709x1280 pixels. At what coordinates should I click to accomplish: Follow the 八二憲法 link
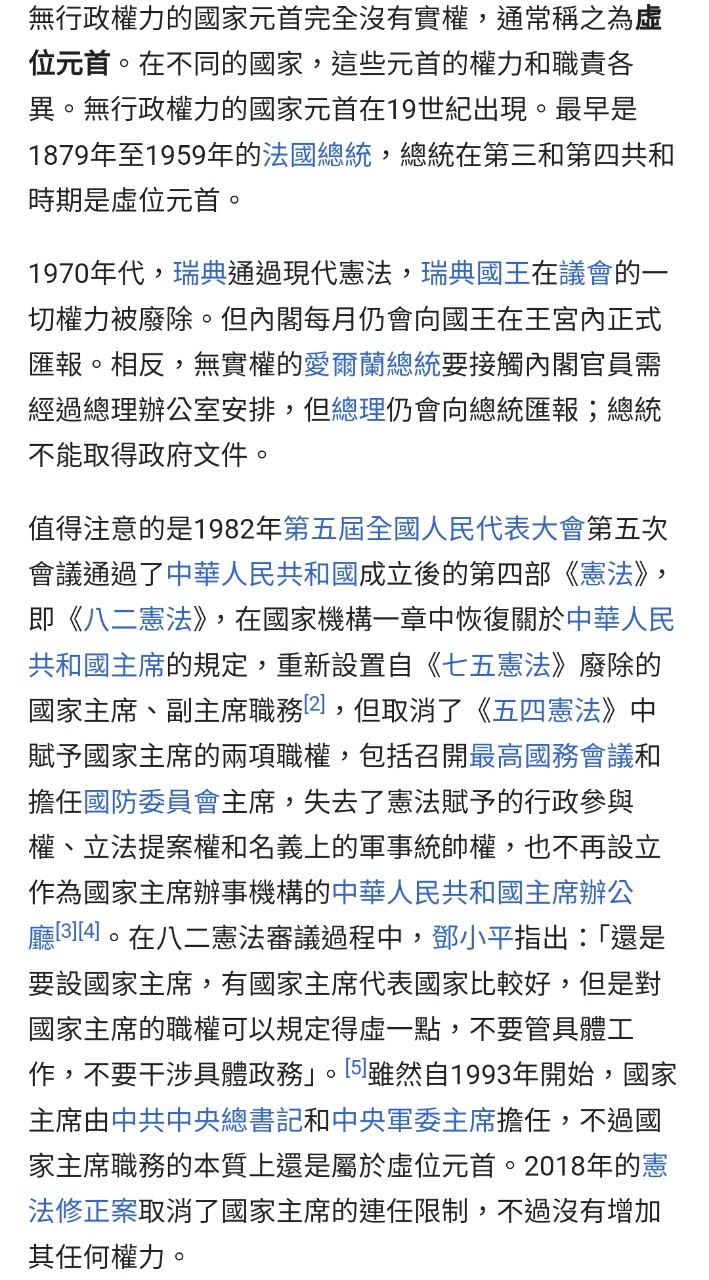pyautogui.click(x=138, y=619)
